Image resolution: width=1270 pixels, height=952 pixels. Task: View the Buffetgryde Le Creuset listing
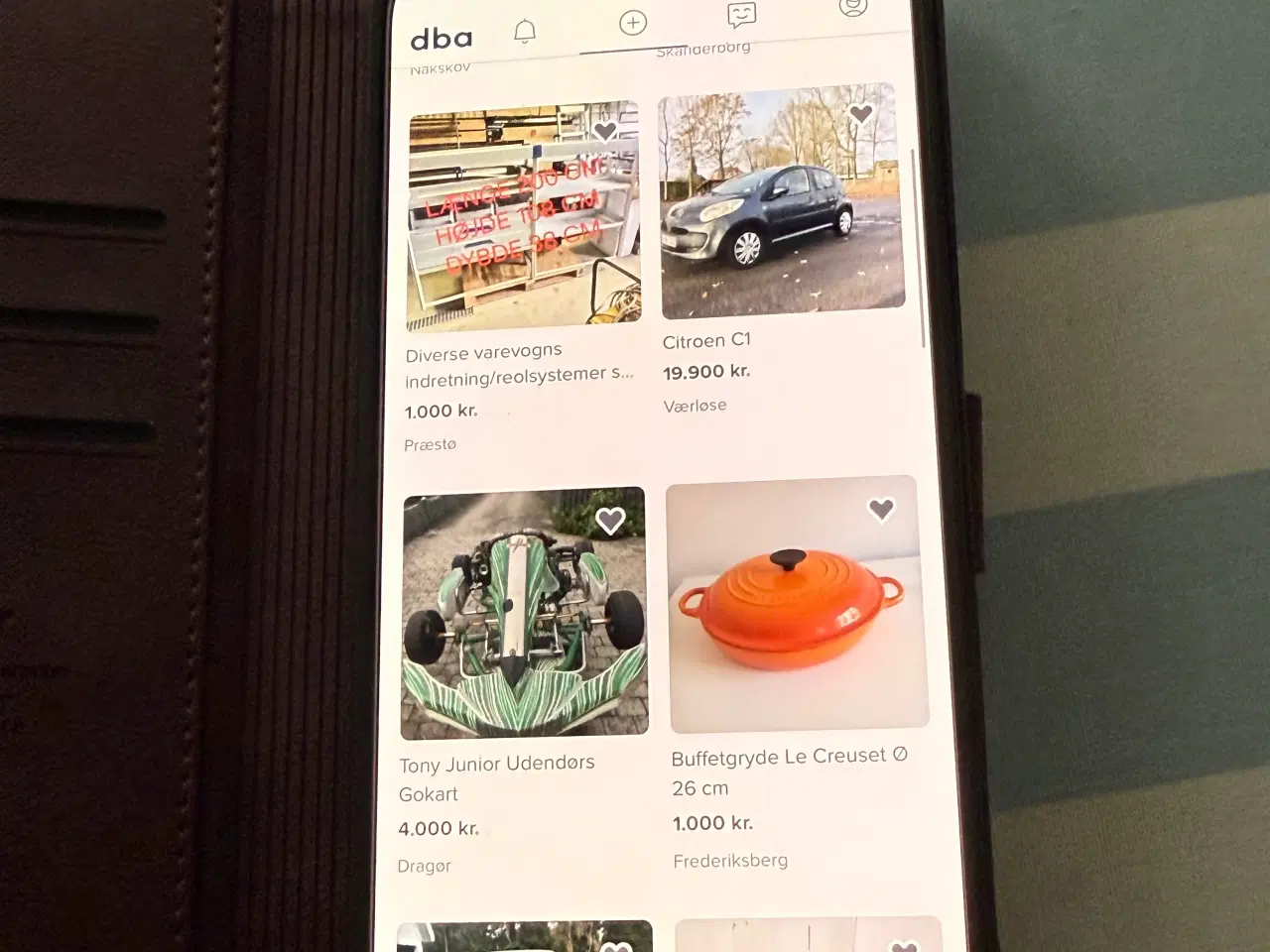point(797,606)
